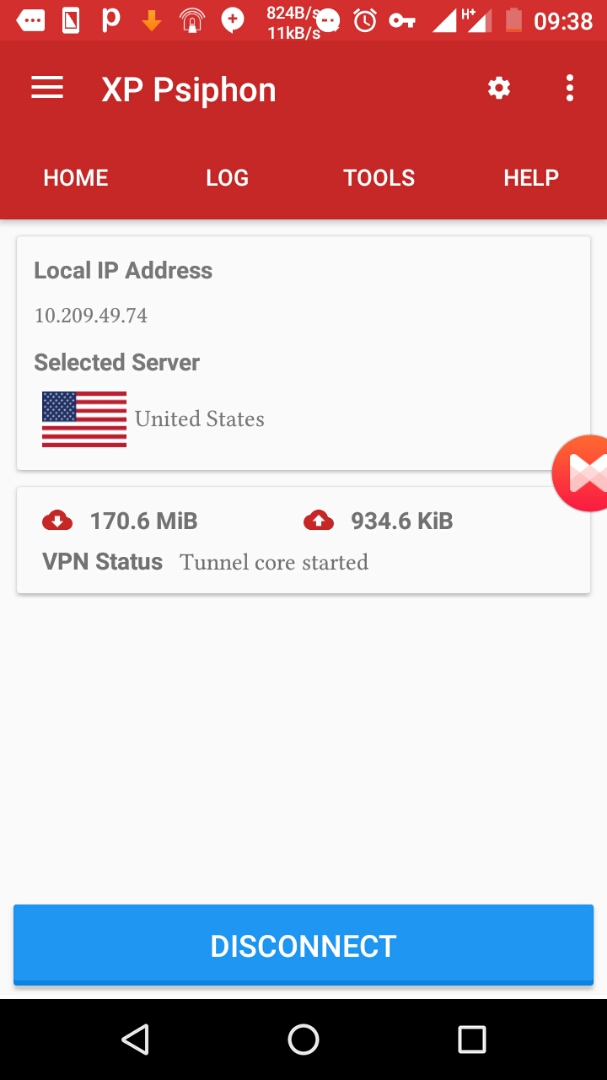
Task: Select the United States server
Action: [x=153, y=419]
